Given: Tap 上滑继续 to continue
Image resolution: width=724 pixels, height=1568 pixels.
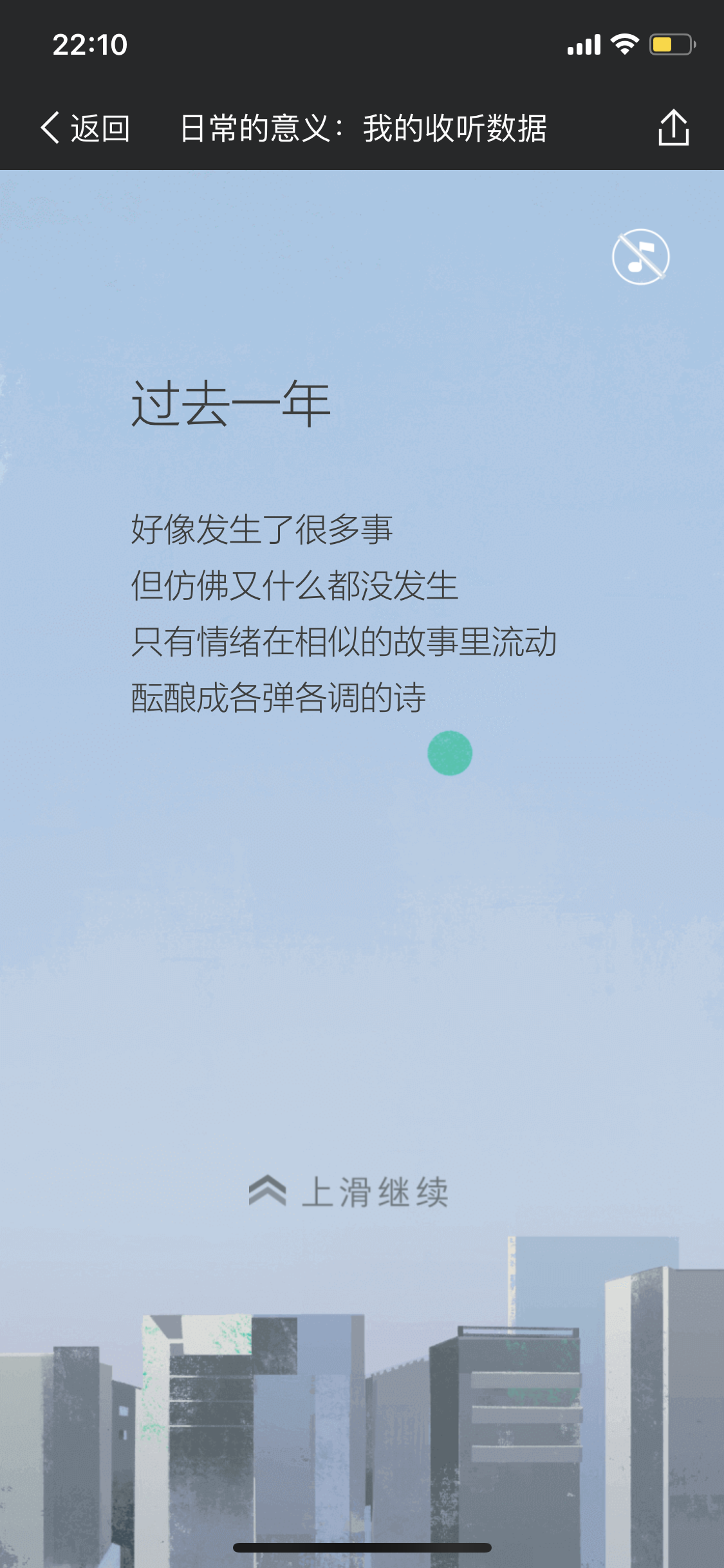Looking at the screenshot, I should (348, 1191).
